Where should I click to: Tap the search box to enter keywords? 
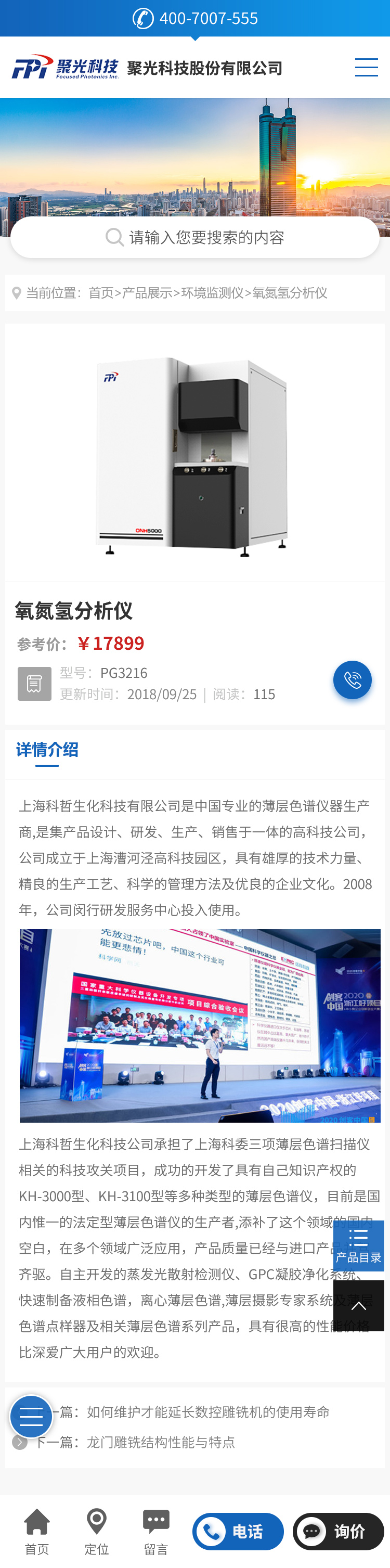196,237
